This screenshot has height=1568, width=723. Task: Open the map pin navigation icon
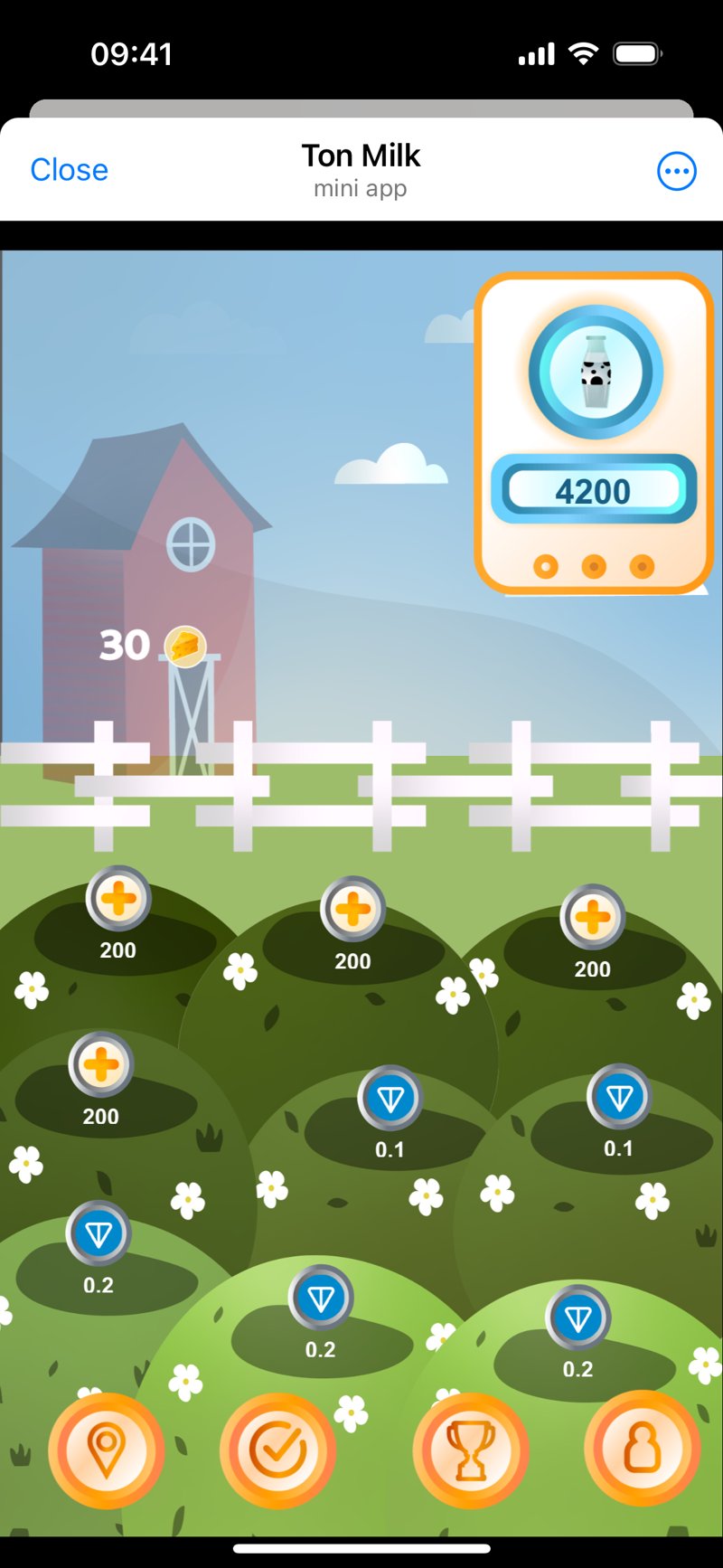pyautogui.click(x=106, y=1449)
